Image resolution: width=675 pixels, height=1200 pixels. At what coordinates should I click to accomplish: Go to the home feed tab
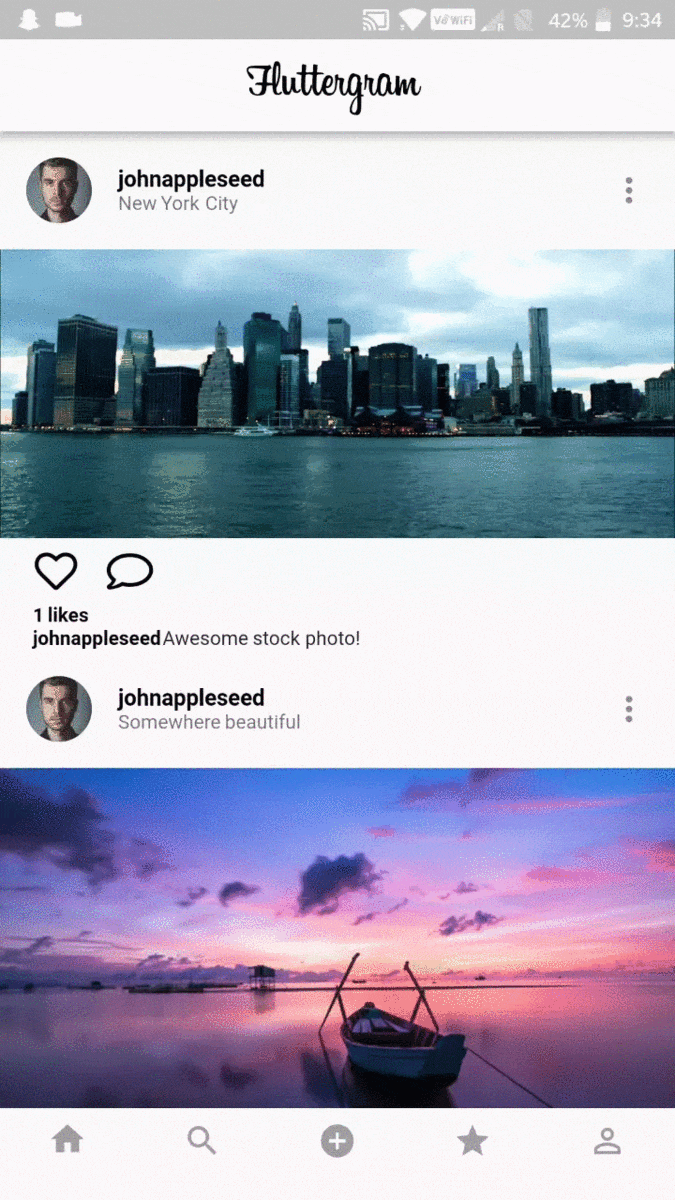[x=67, y=1140]
